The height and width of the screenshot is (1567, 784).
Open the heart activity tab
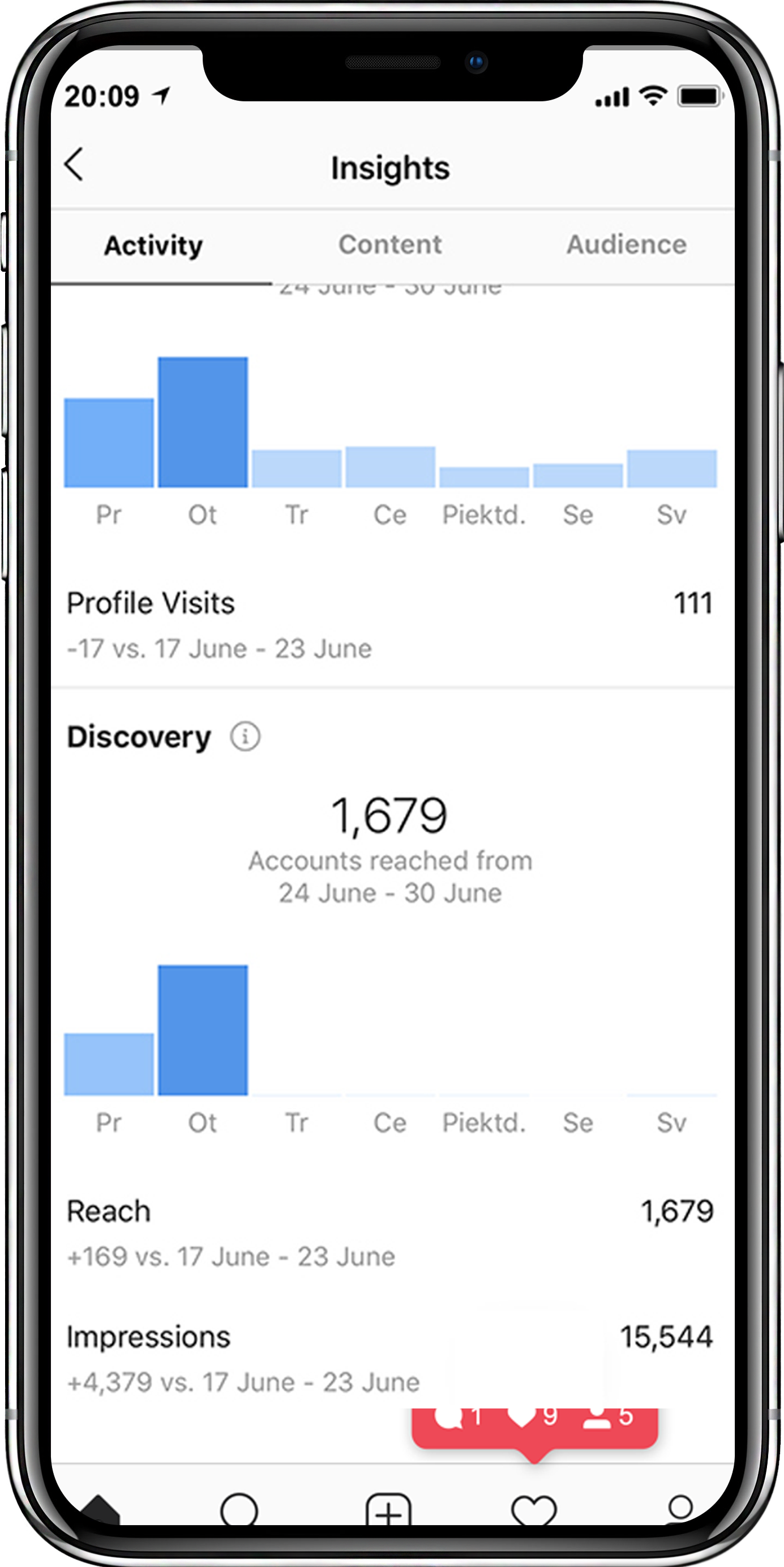pos(533,1510)
